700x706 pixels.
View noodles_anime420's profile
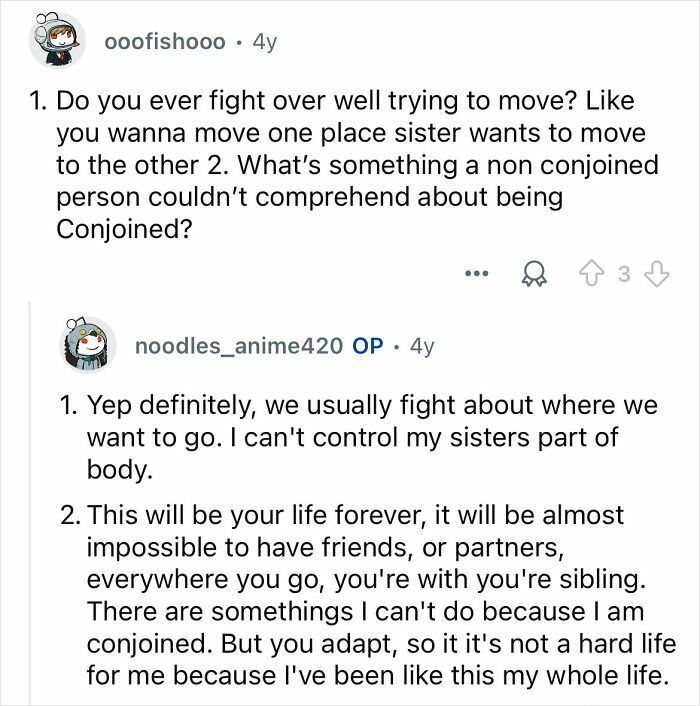click(x=239, y=346)
